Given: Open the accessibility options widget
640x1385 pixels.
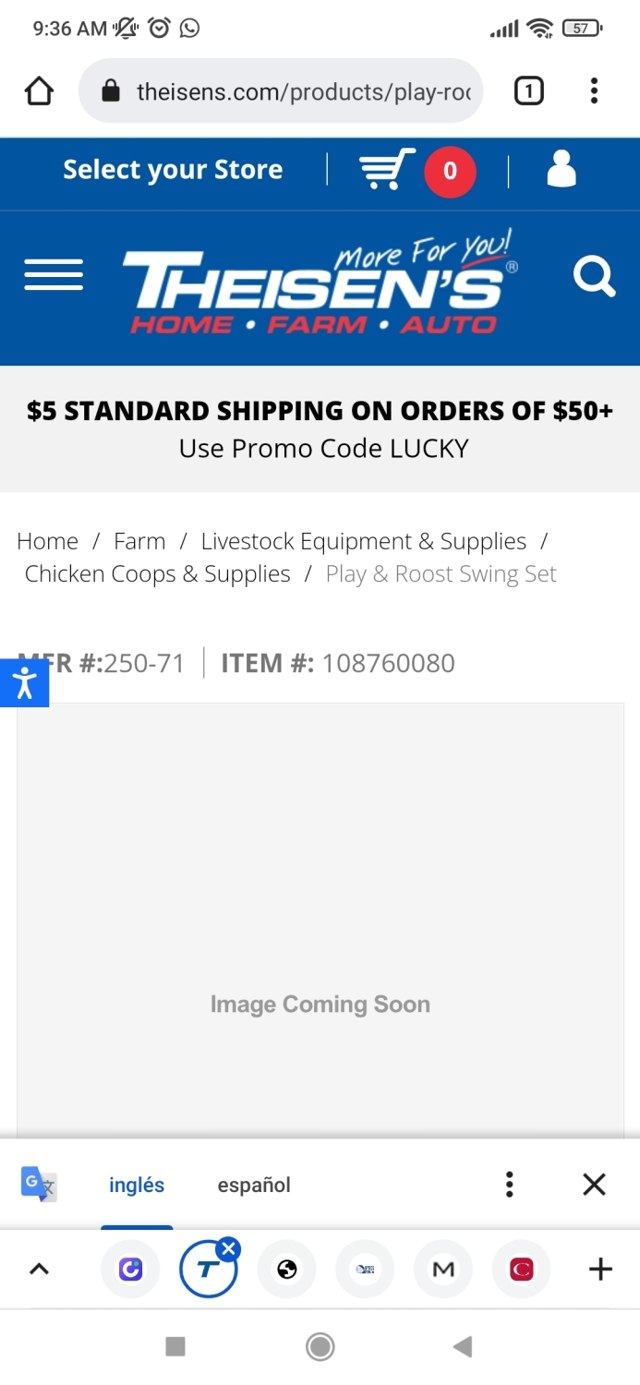Looking at the screenshot, I should pyautogui.click(x=24, y=684).
